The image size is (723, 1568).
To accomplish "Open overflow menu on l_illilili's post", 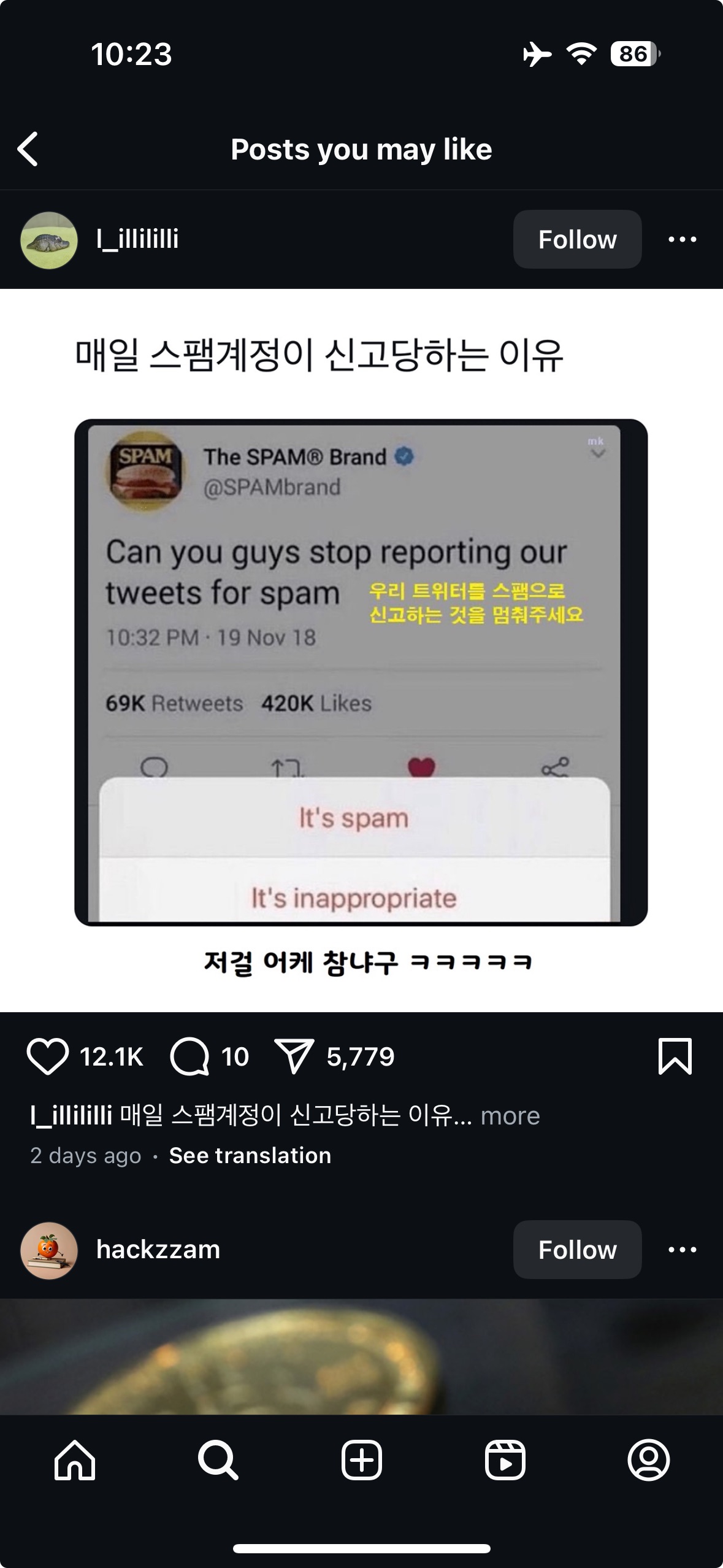I will click(x=682, y=239).
